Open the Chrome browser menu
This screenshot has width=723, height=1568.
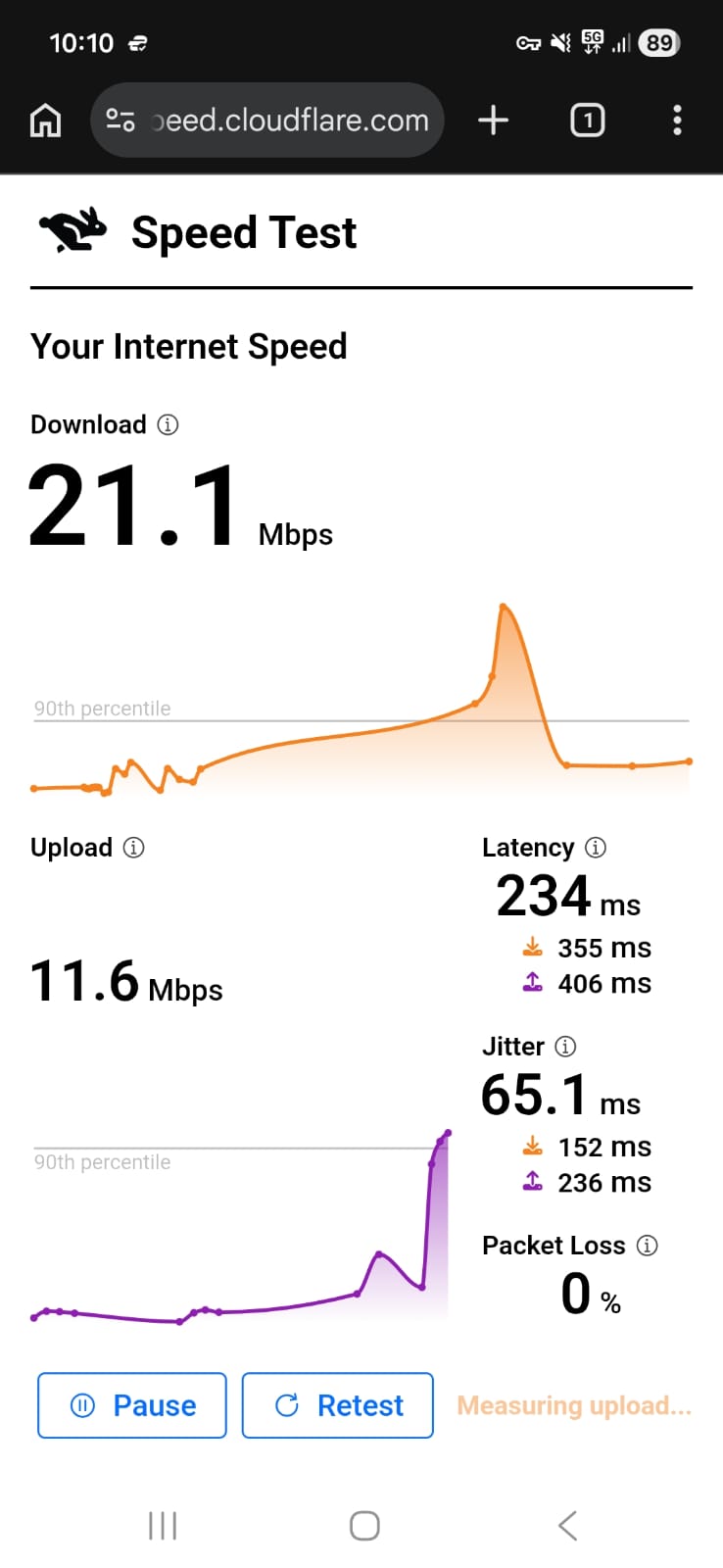pyautogui.click(x=677, y=120)
